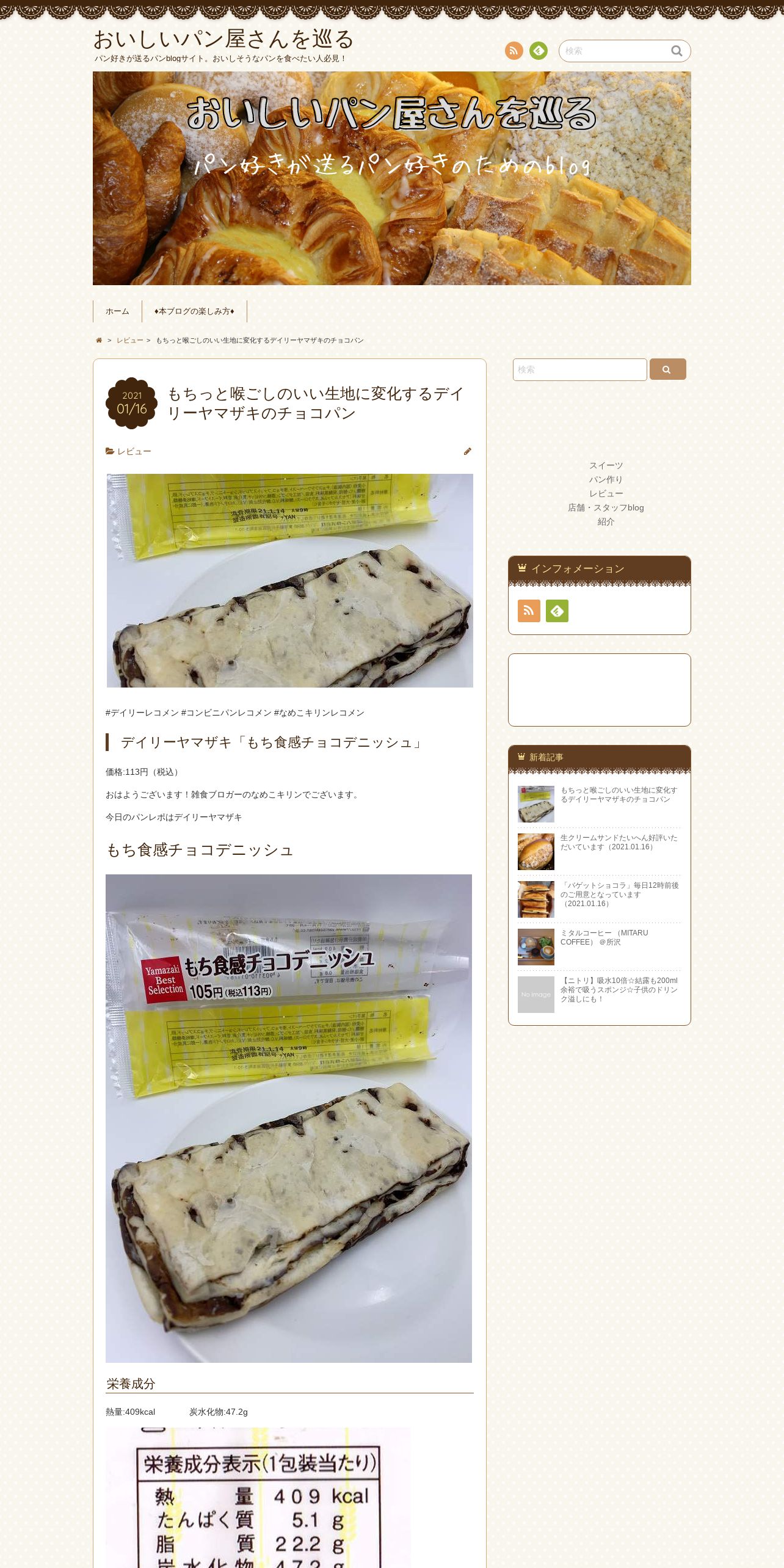Tap the sidebar search field
Viewport: 784px width, 1568px height.
[x=579, y=369]
